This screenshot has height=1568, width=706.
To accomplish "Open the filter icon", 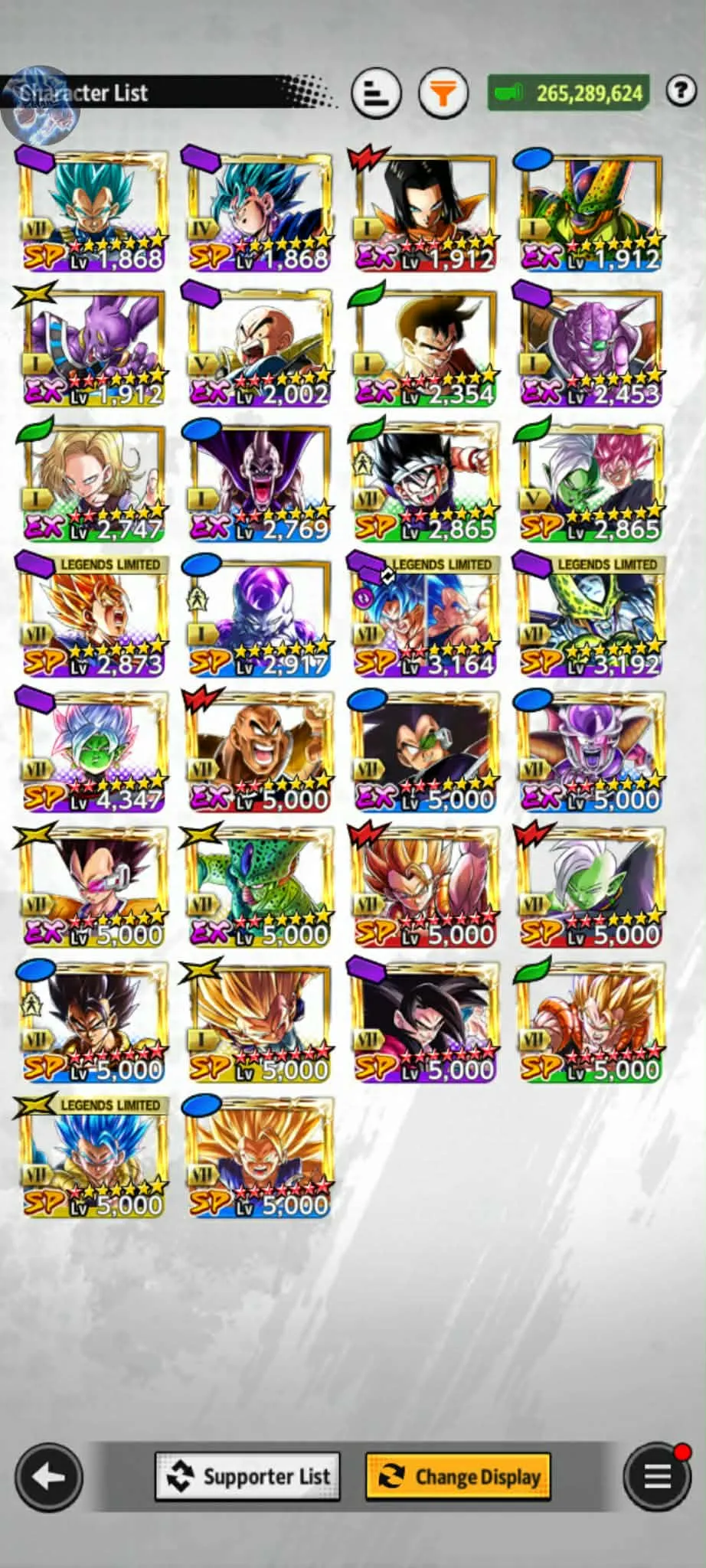I will (444, 93).
